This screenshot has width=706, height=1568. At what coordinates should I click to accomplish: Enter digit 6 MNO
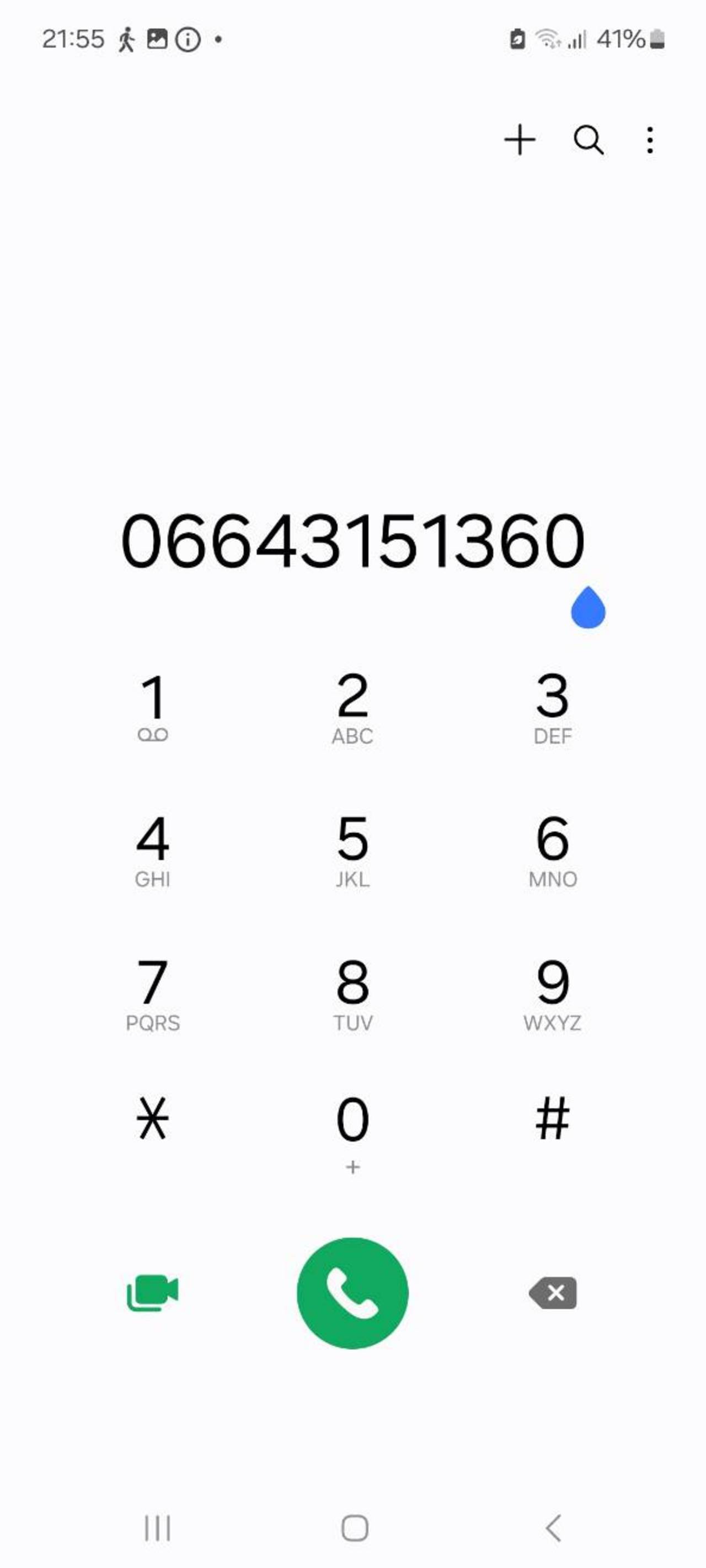click(553, 851)
